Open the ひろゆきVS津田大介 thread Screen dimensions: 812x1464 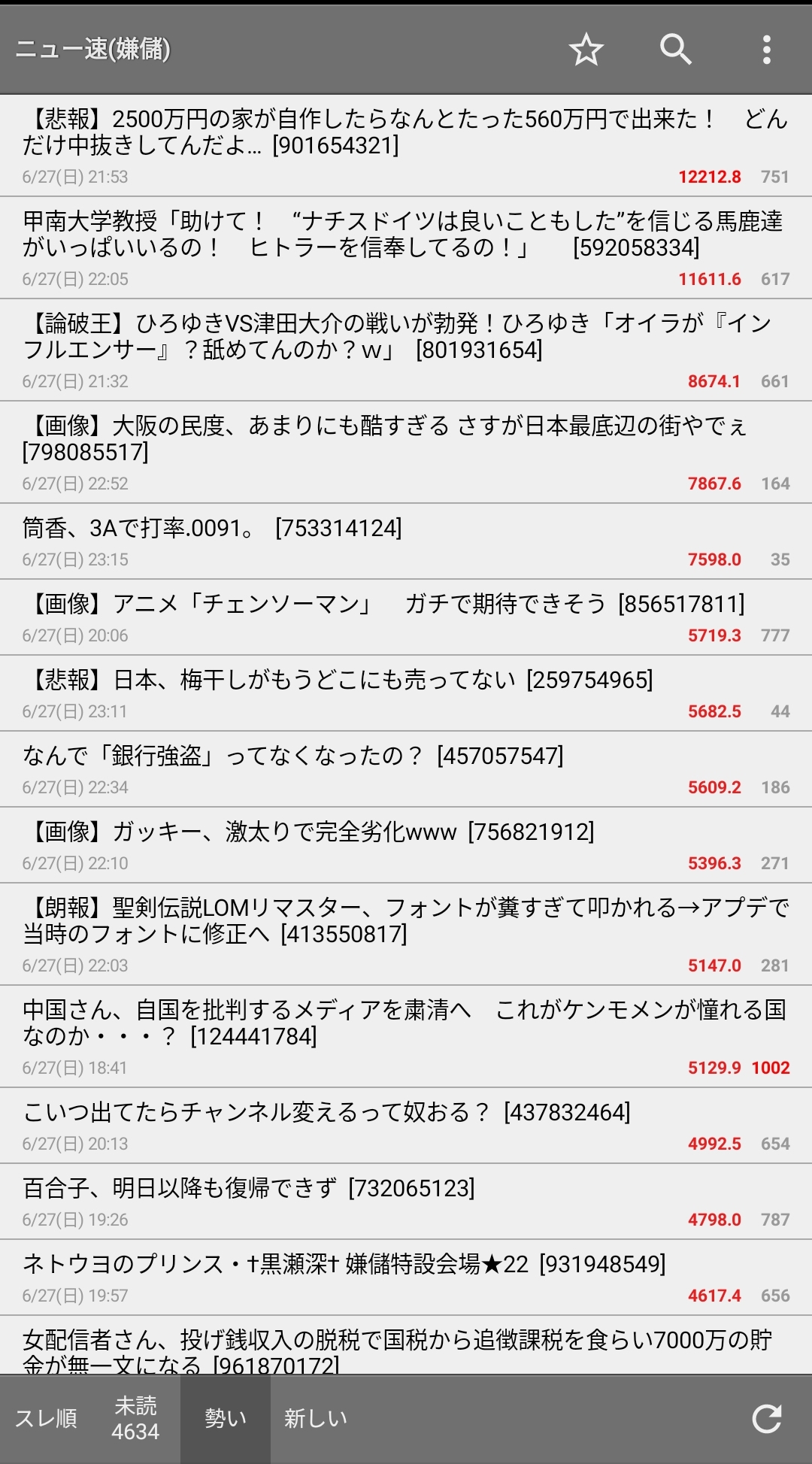pos(406,350)
